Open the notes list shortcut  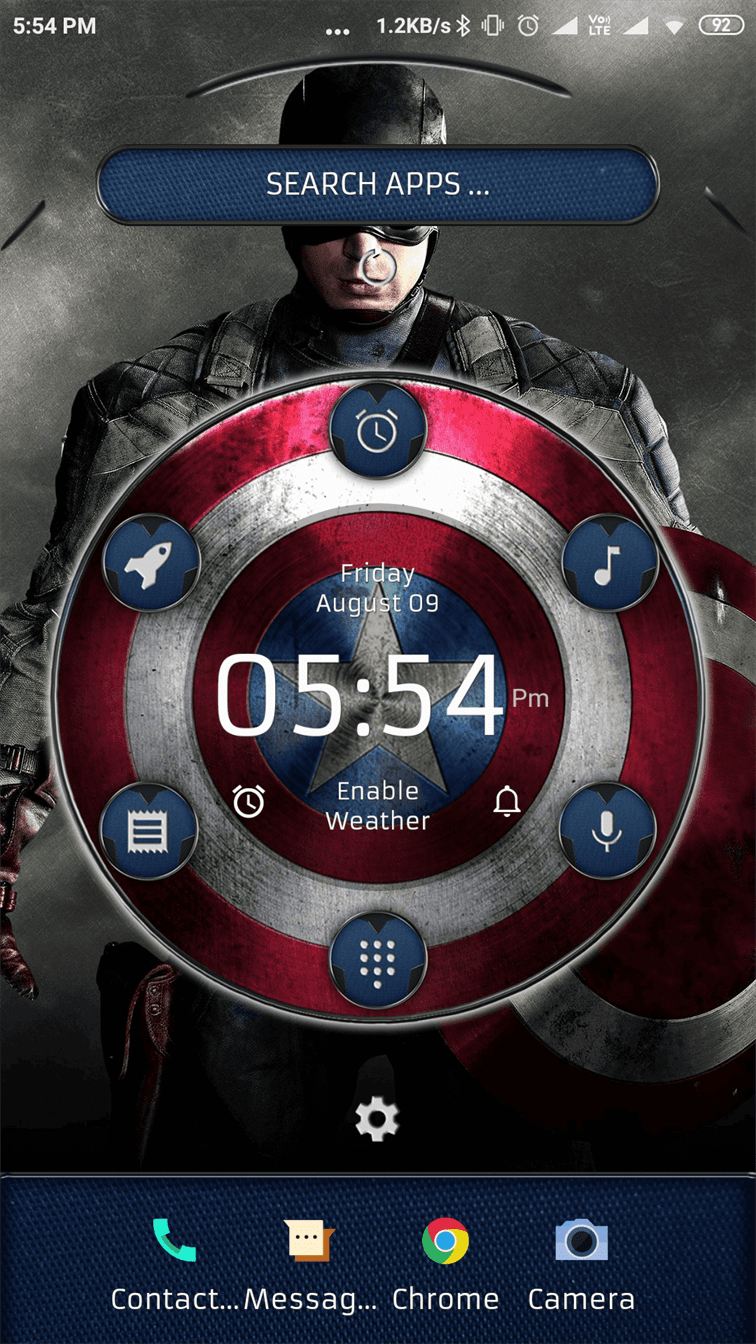[150, 831]
